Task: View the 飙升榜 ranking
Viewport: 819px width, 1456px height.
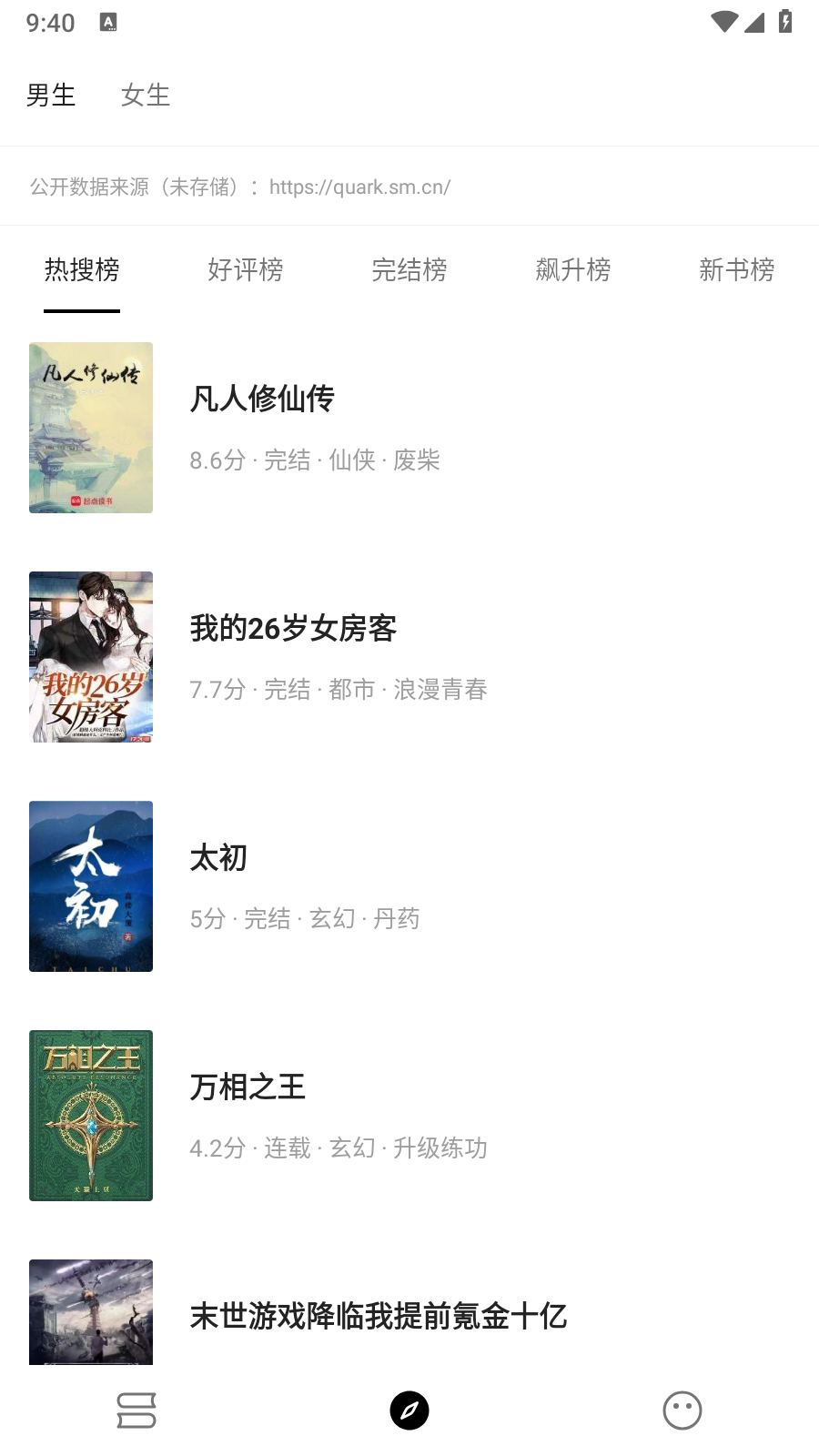Action: click(573, 269)
